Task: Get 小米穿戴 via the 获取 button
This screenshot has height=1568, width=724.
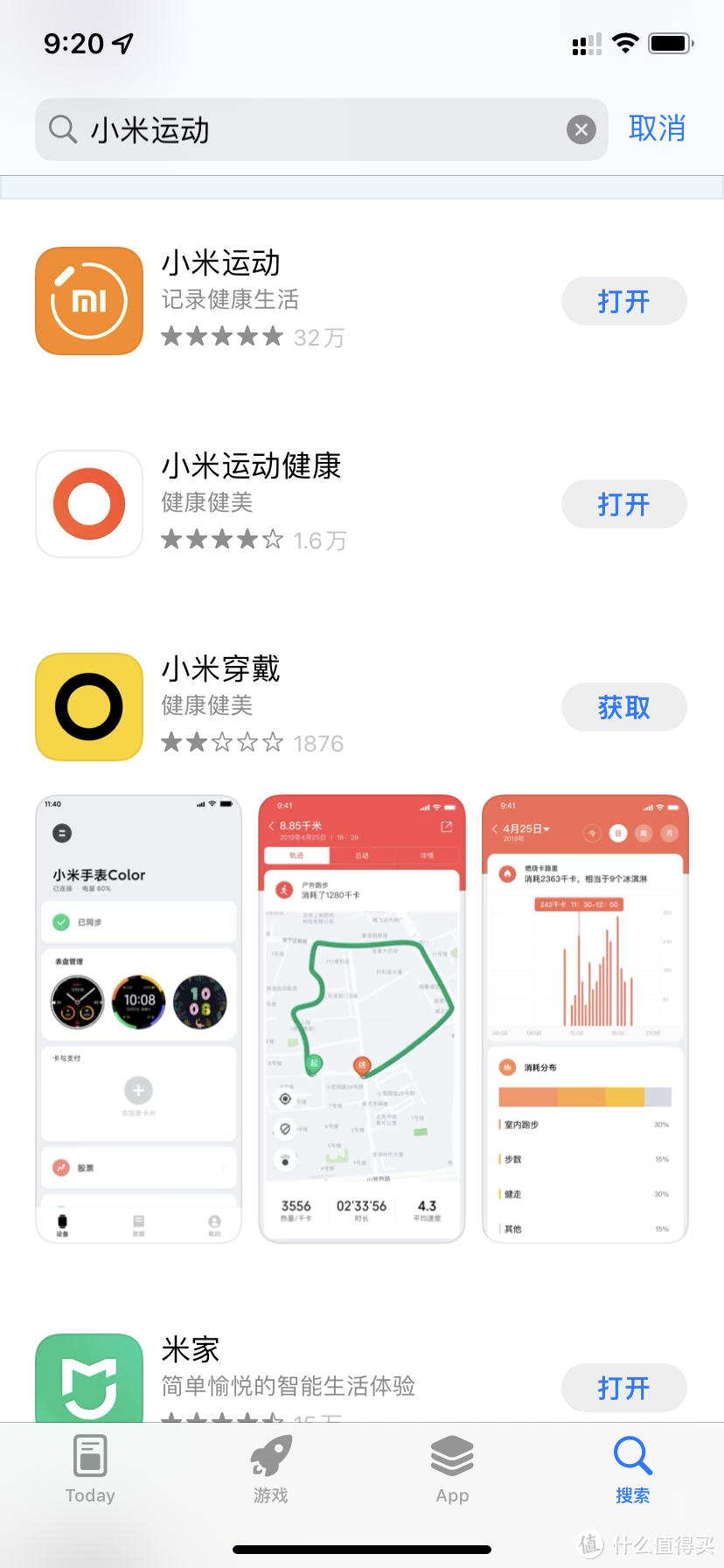Action: pyautogui.click(x=623, y=706)
